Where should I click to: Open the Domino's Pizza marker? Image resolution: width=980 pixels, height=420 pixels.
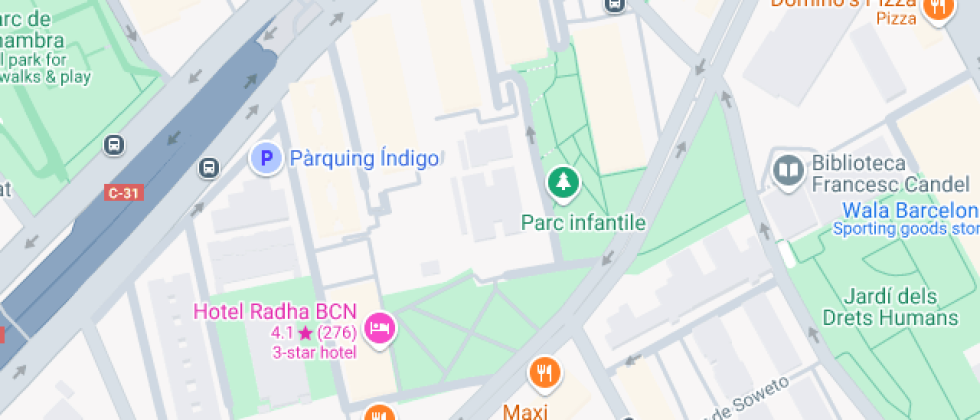937,8
